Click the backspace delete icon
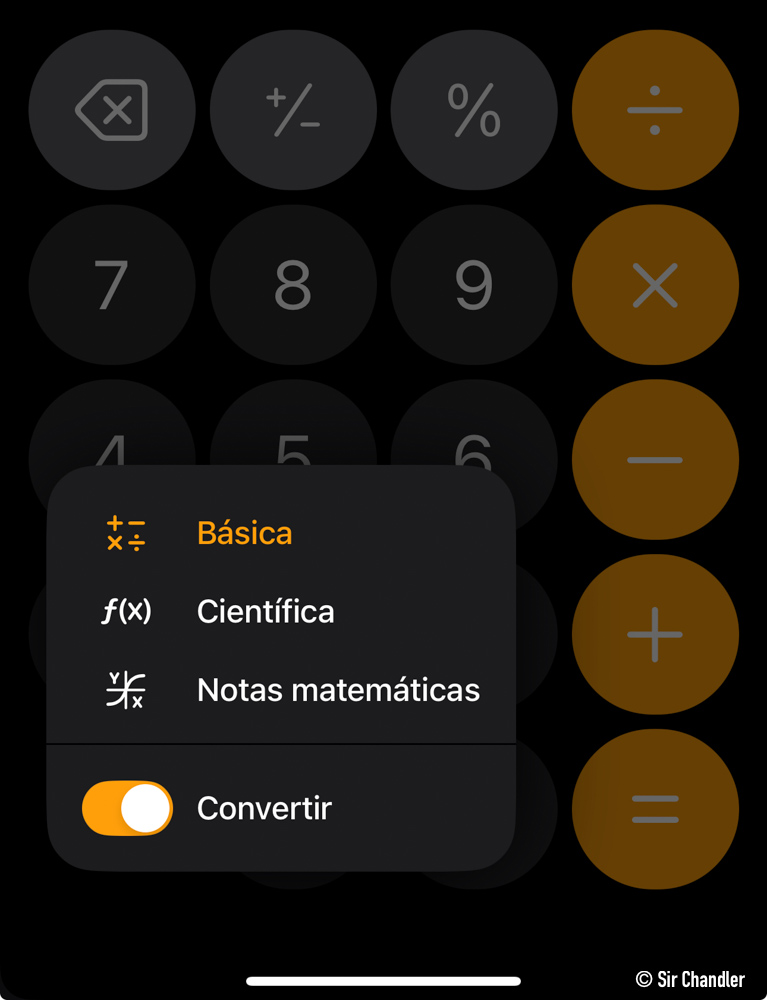This screenshot has width=767, height=1000. point(112,109)
